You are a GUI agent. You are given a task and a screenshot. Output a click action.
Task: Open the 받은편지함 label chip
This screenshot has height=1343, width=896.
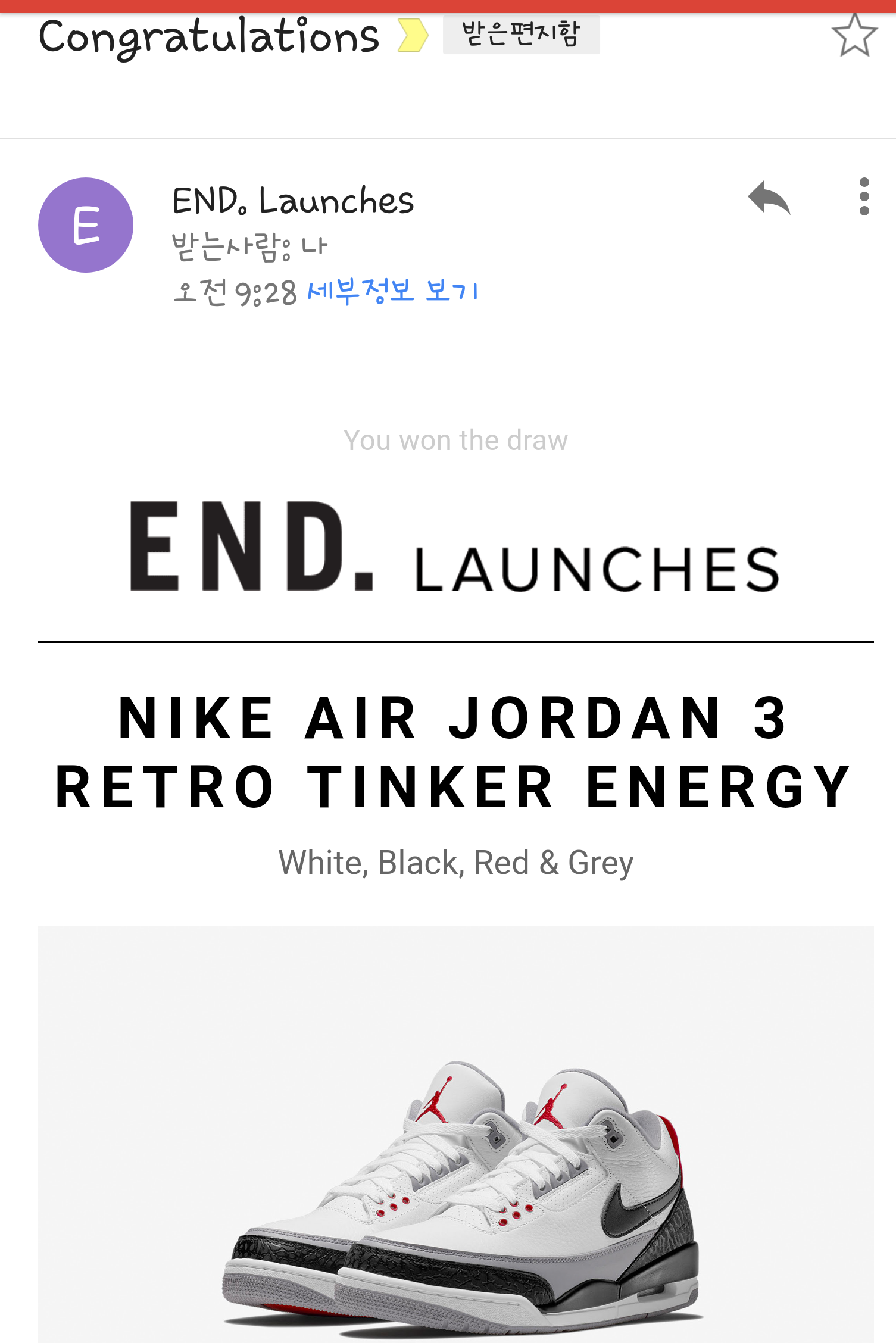coord(521,35)
